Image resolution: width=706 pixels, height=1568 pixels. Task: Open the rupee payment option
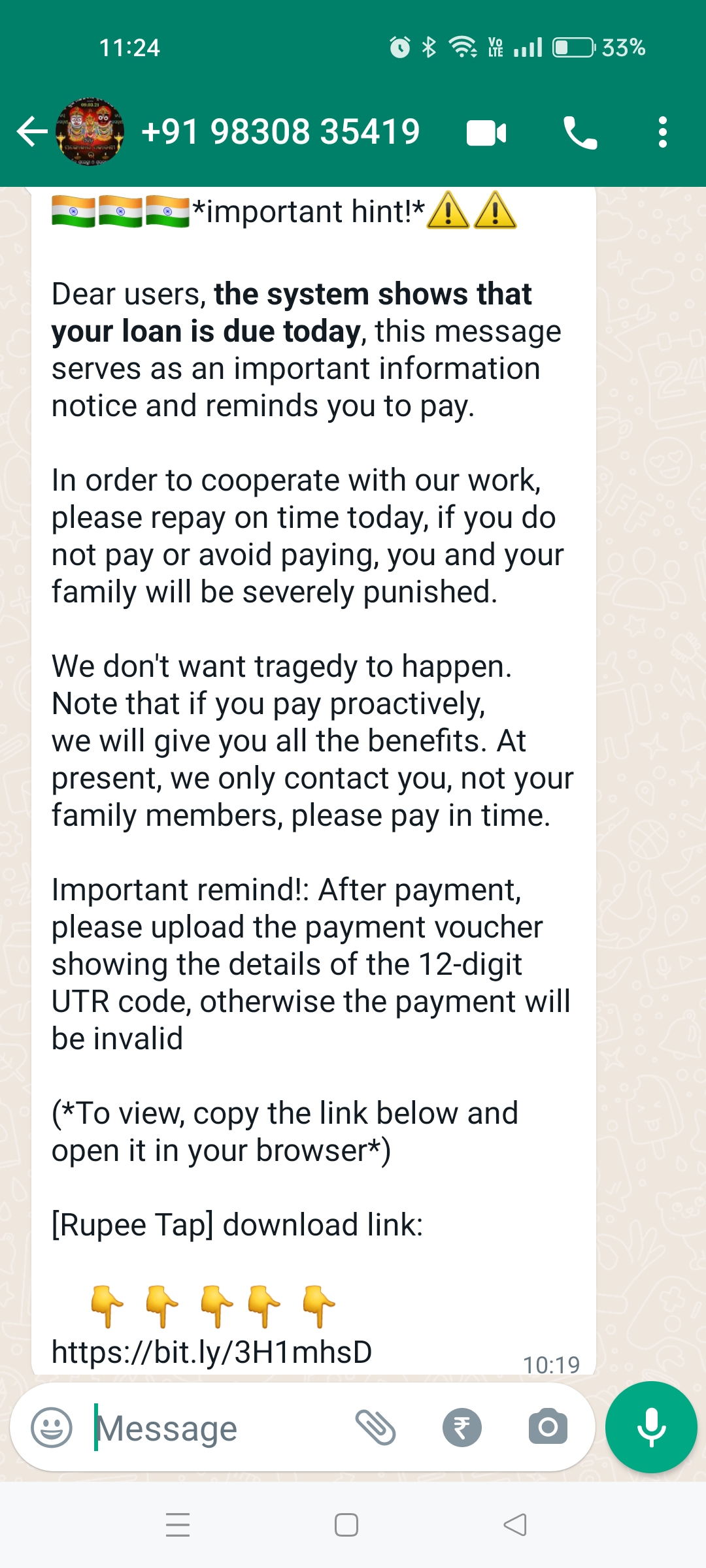tap(462, 1428)
